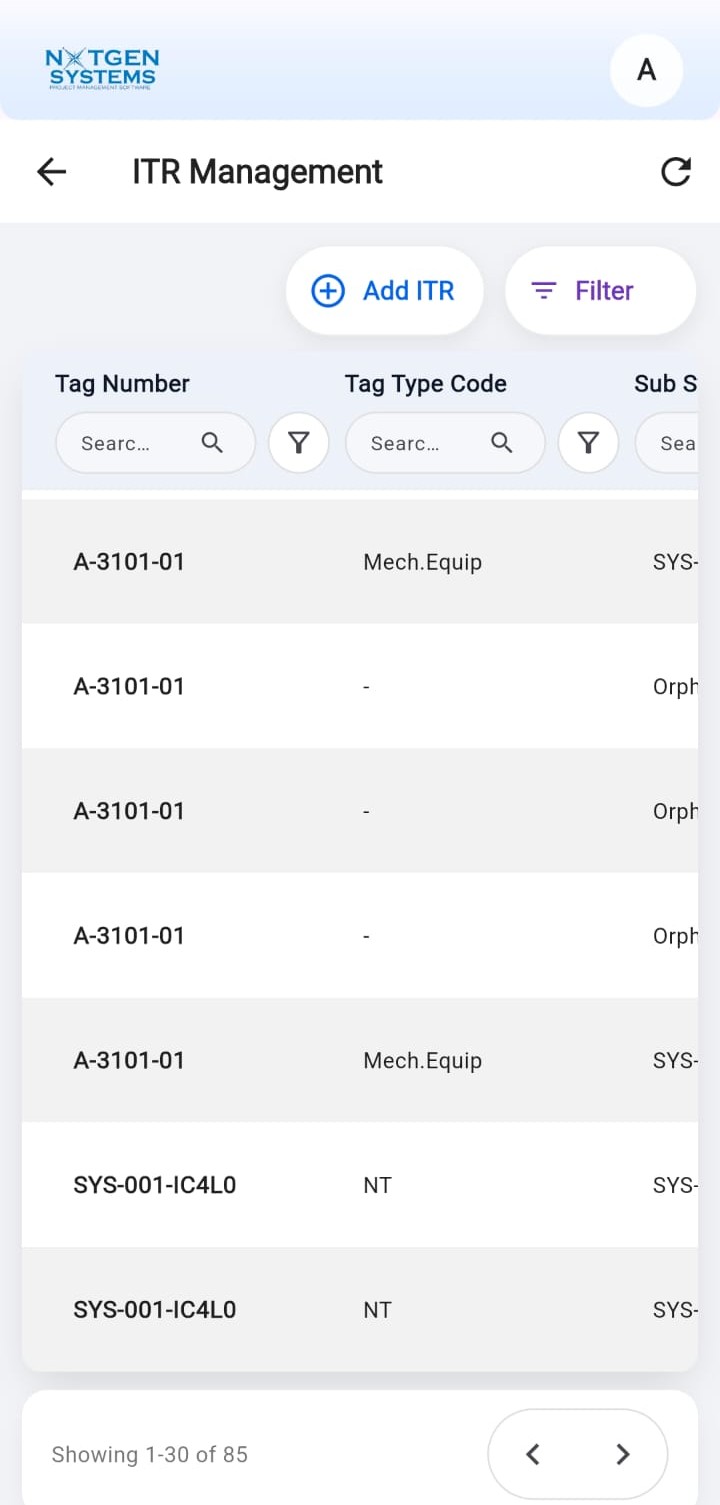Go to next page with right chevron
The width and height of the screenshot is (720, 1505).
(x=622, y=1454)
